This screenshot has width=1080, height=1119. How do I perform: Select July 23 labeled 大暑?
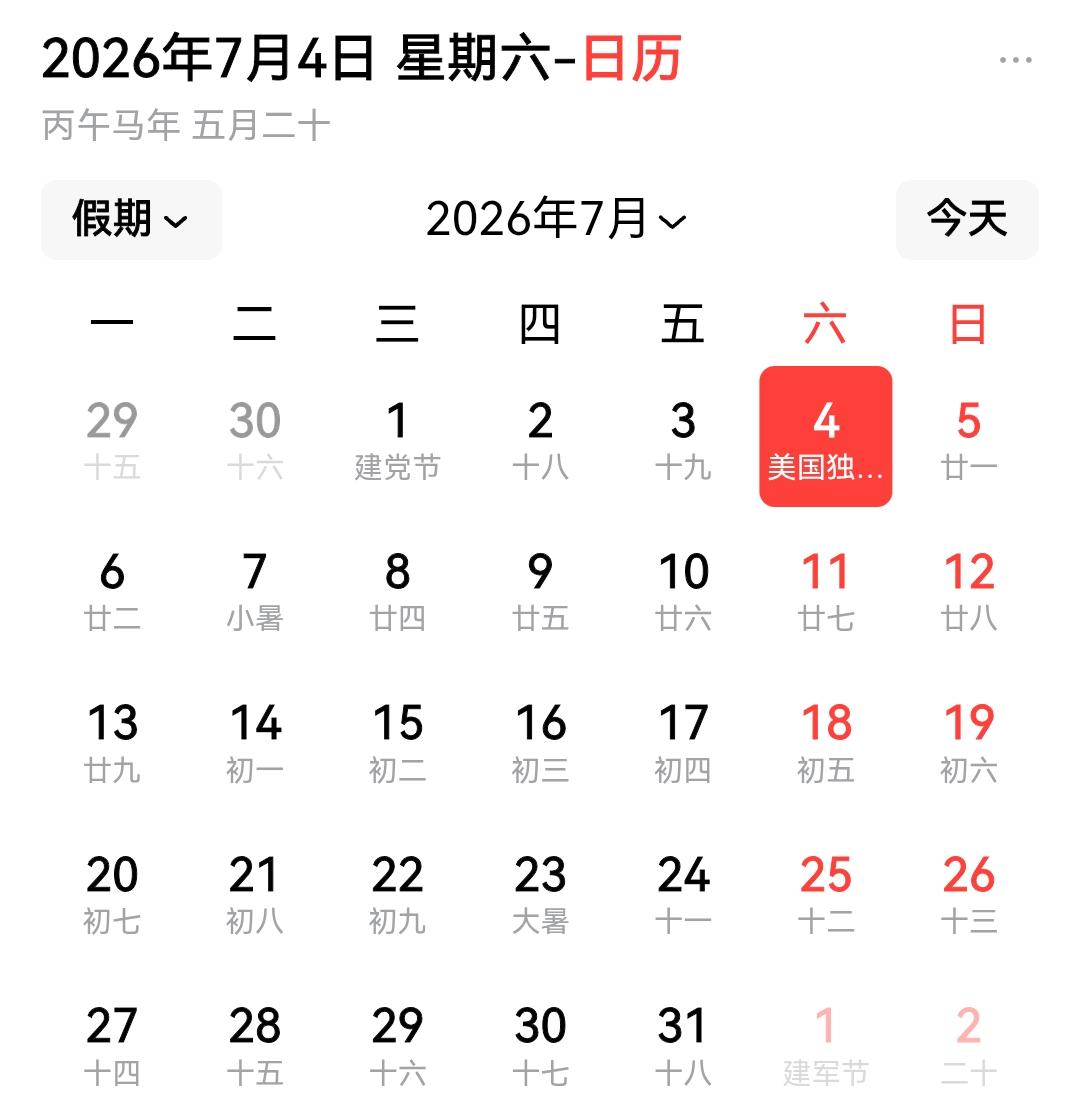pos(540,893)
